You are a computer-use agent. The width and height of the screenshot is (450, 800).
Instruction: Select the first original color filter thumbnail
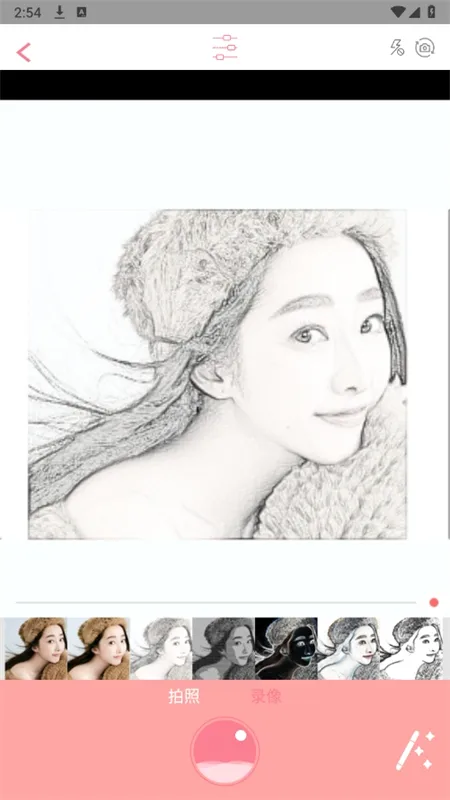[x=36, y=648]
